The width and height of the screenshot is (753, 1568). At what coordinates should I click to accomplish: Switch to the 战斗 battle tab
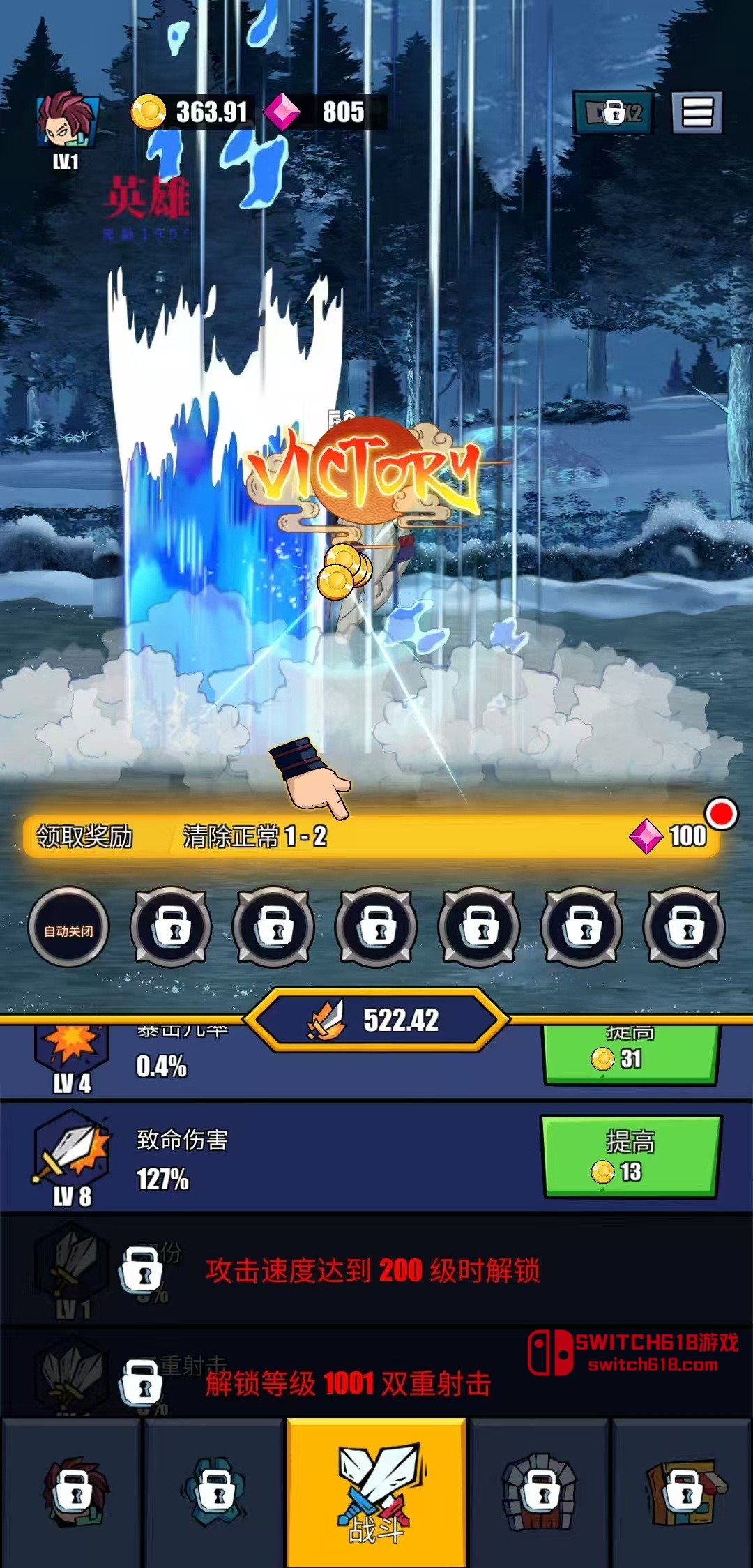coord(376,1493)
